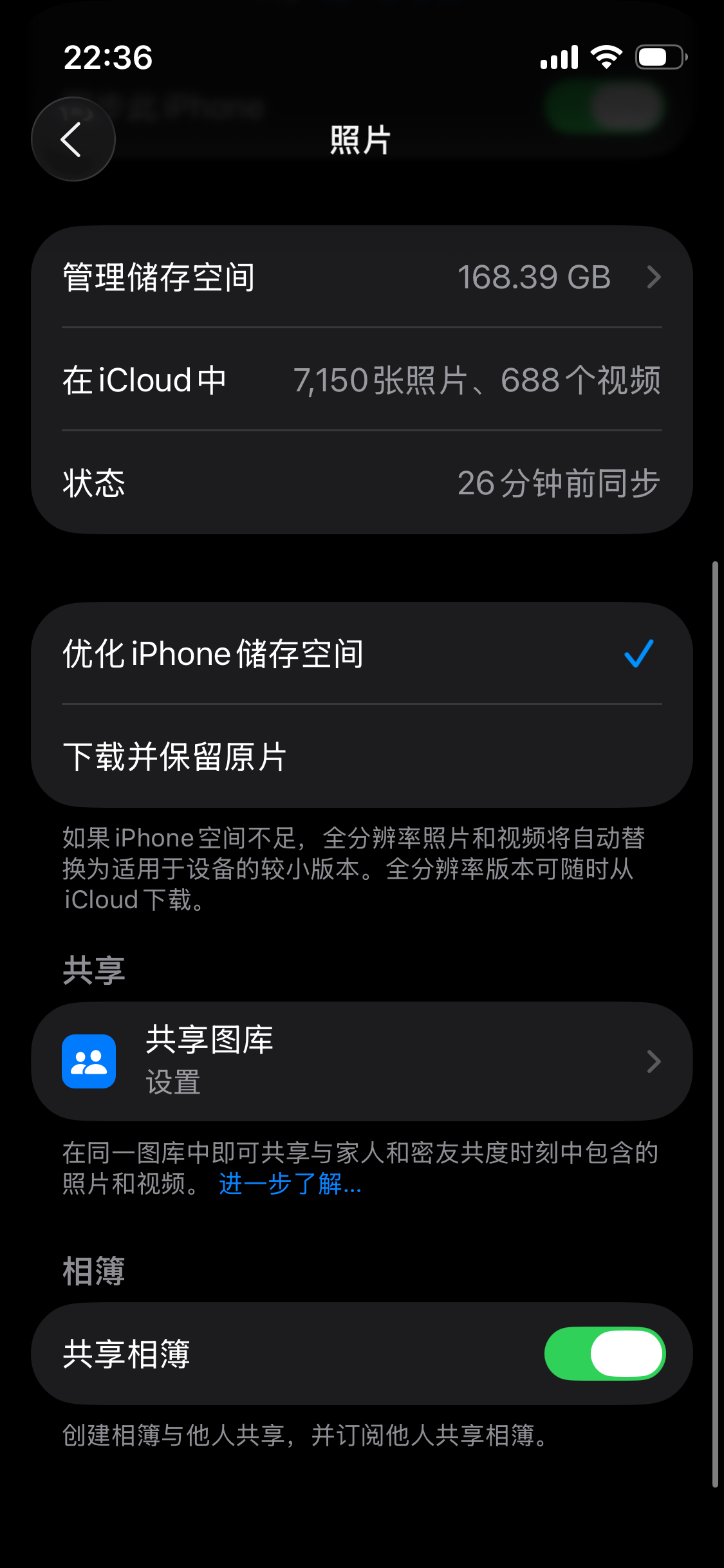Choose 下载并保留原片 option
724x1568 pixels.
point(362,756)
